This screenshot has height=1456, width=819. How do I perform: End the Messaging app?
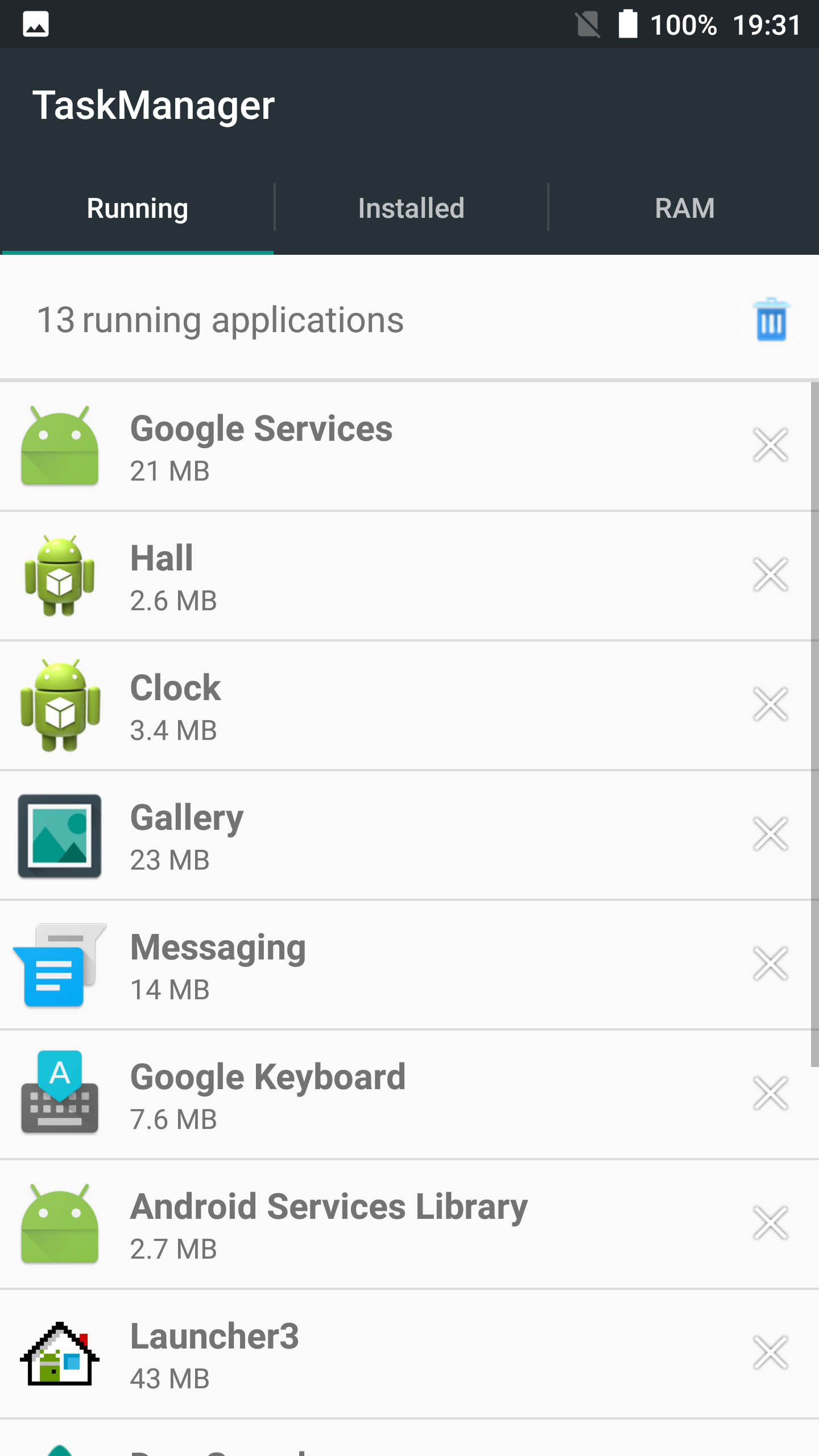pos(771,963)
